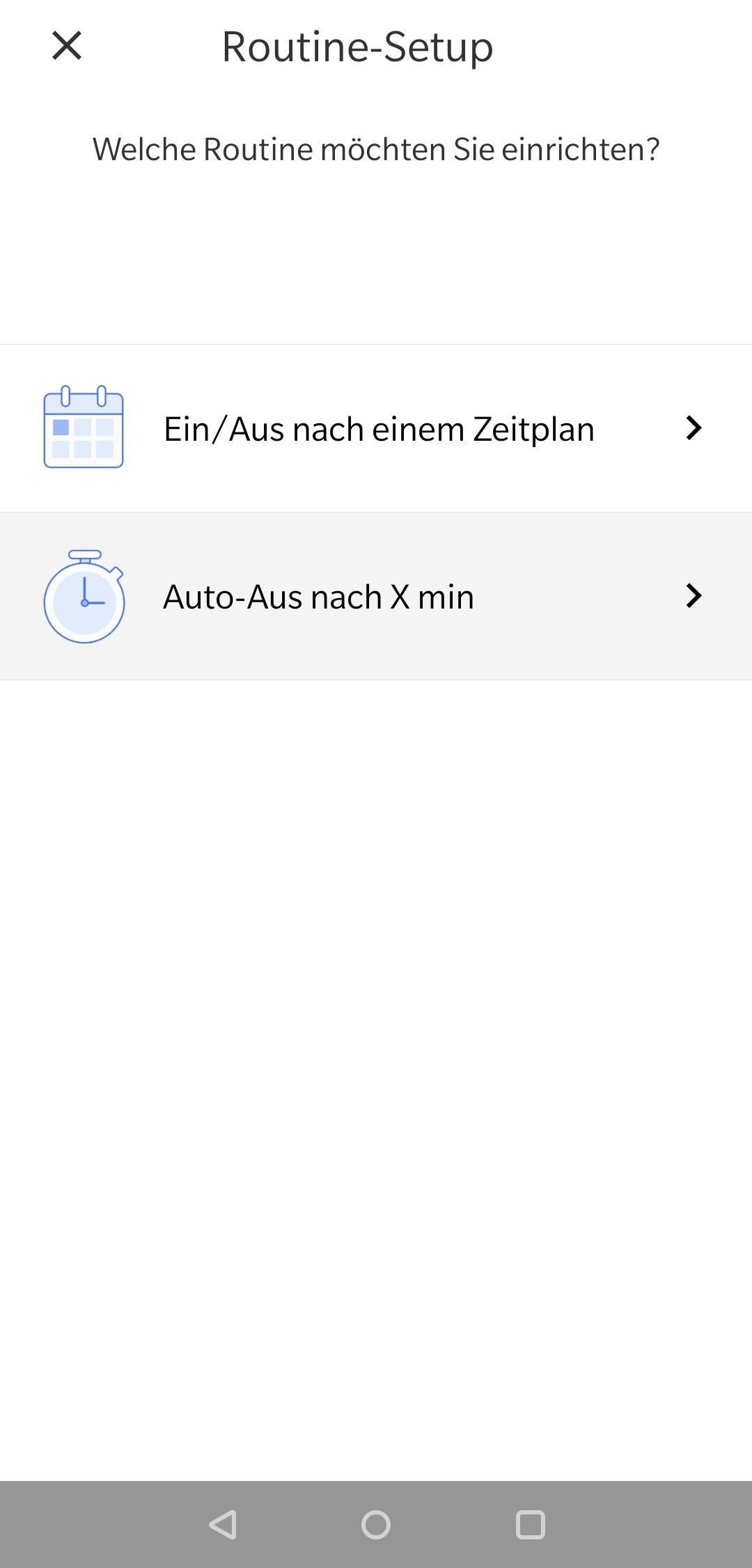Image resolution: width=752 pixels, height=1568 pixels.
Task: Go back using system navigation
Action: [x=223, y=1524]
